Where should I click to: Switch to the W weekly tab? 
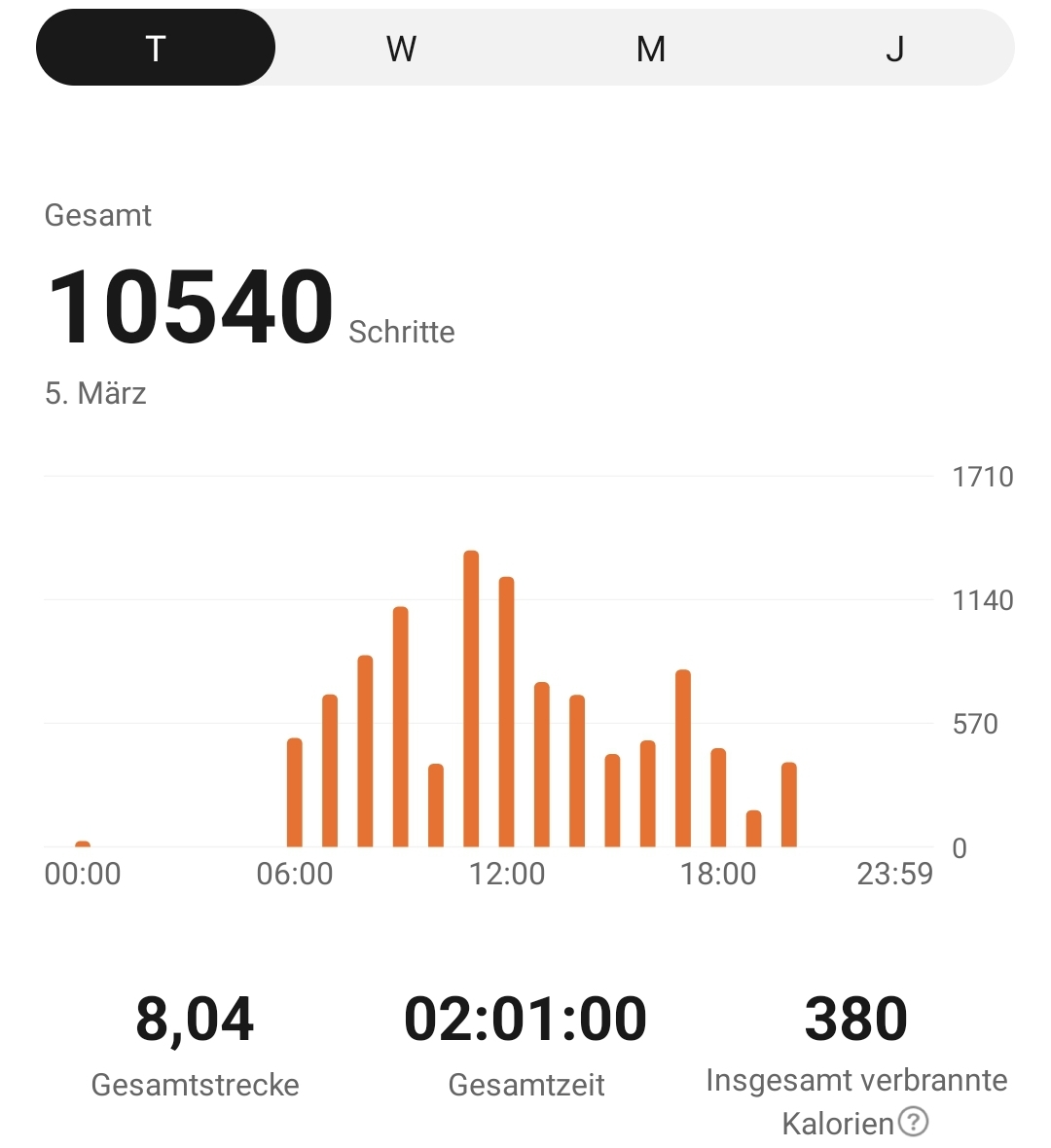pyautogui.click(x=401, y=48)
